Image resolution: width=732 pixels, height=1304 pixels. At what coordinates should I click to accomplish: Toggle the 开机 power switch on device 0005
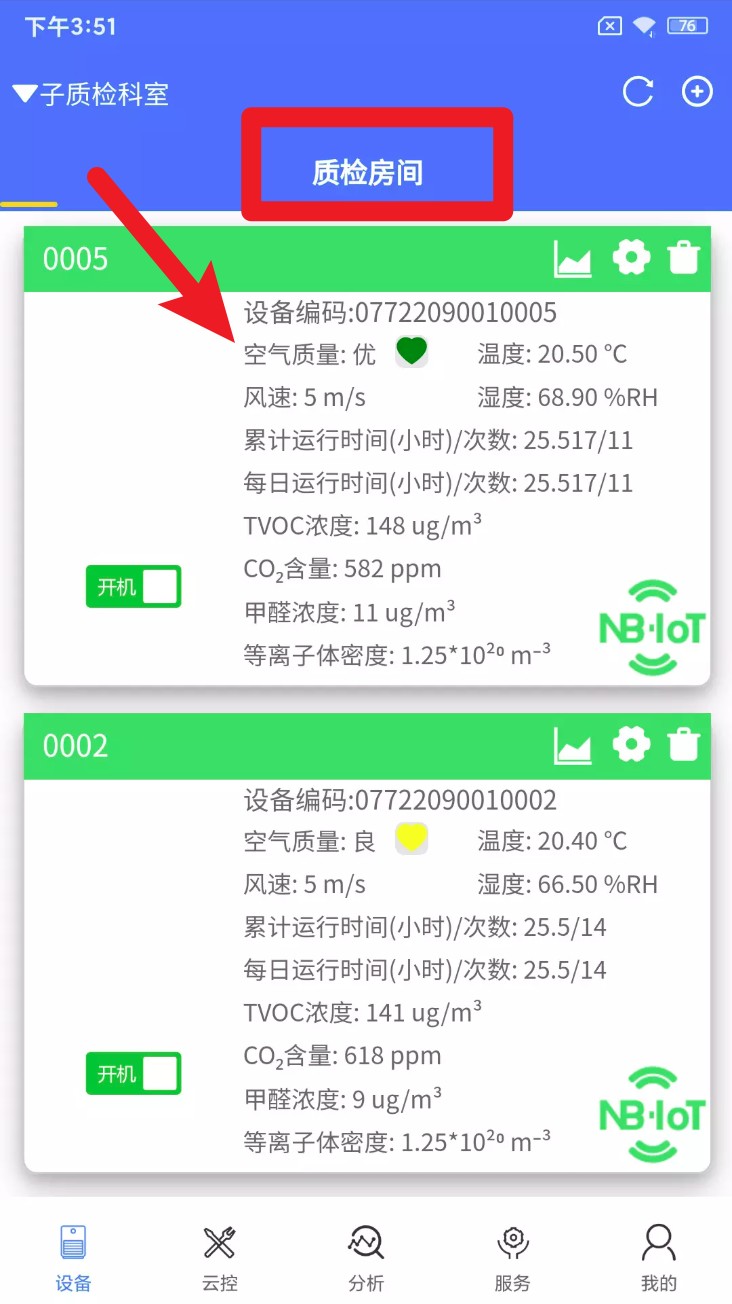[133, 586]
